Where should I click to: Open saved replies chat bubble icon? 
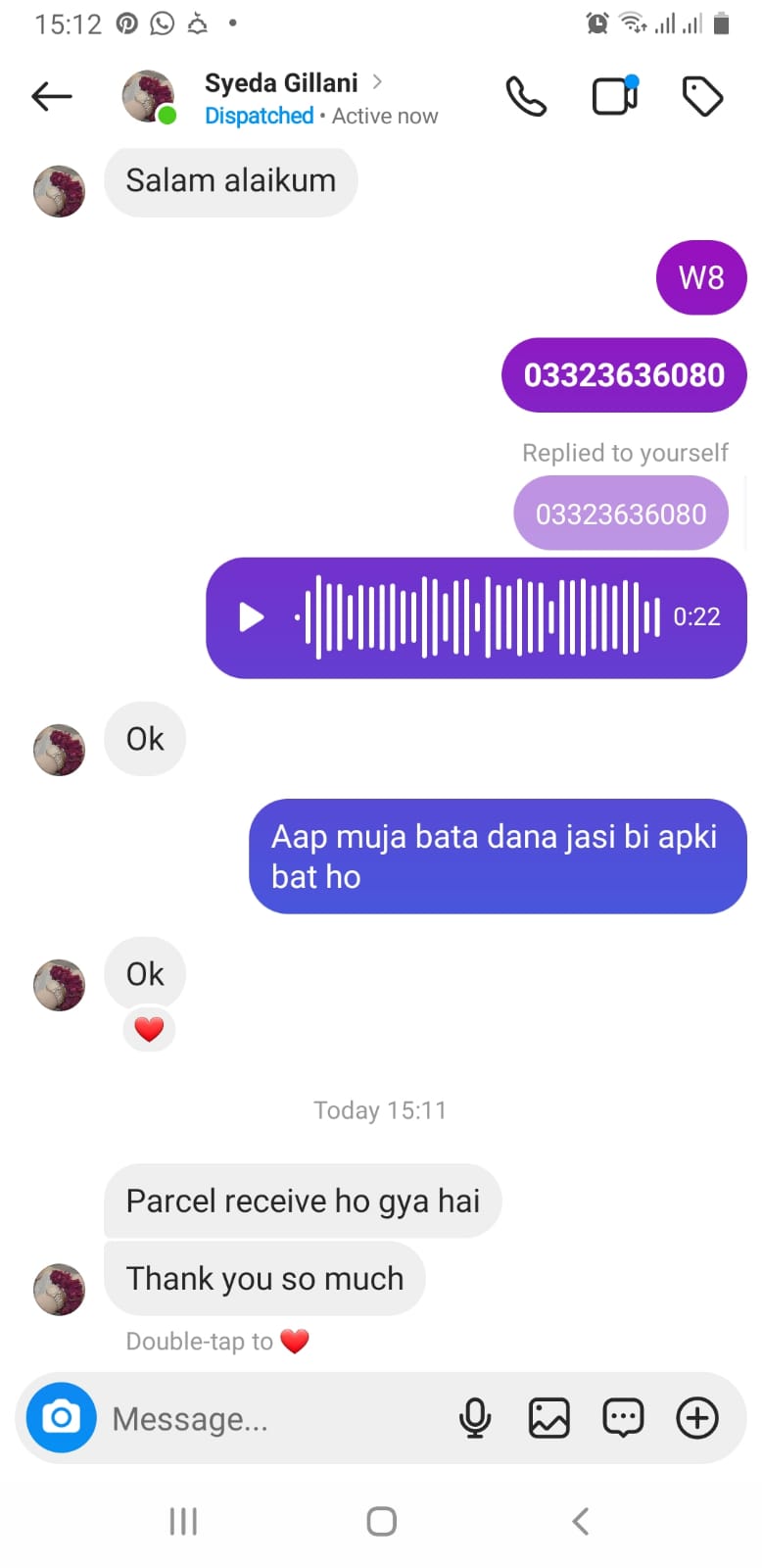(x=623, y=1418)
